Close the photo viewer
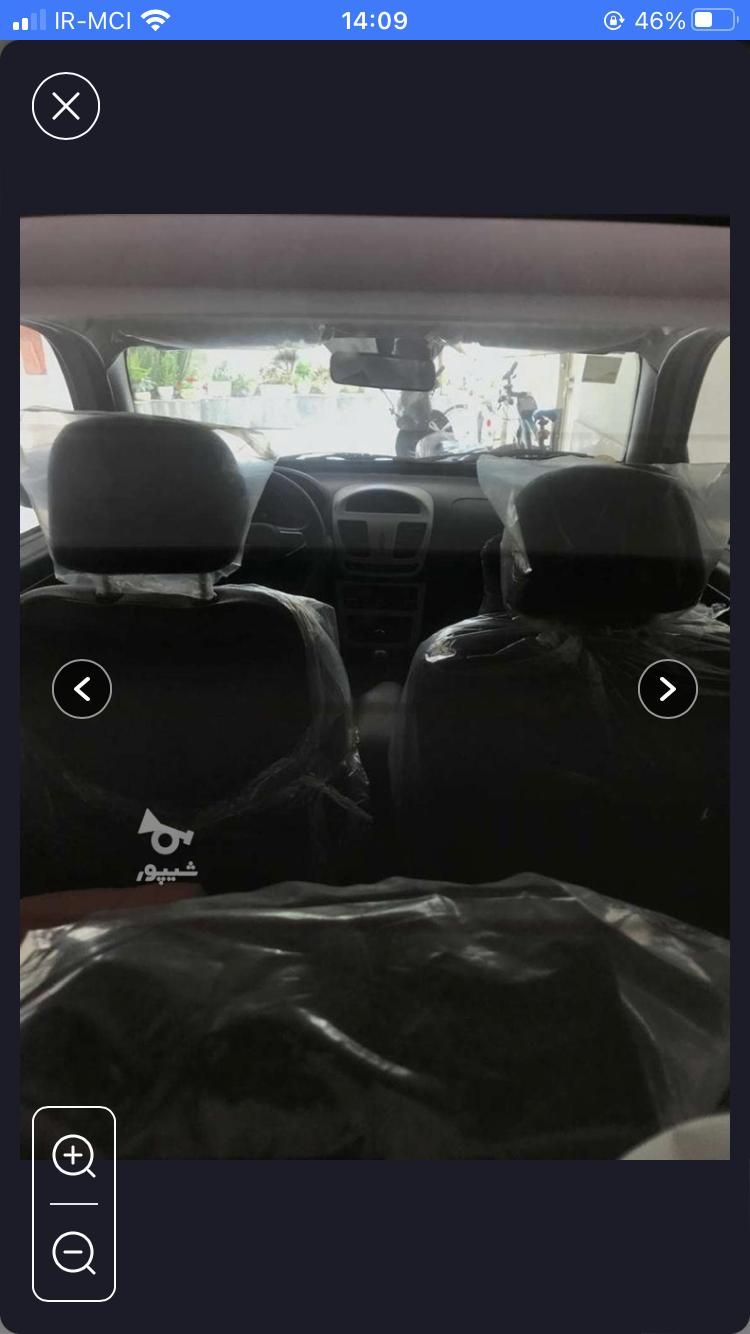The height and width of the screenshot is (1334, 750). pyautogui.click(x=66, y=106)
